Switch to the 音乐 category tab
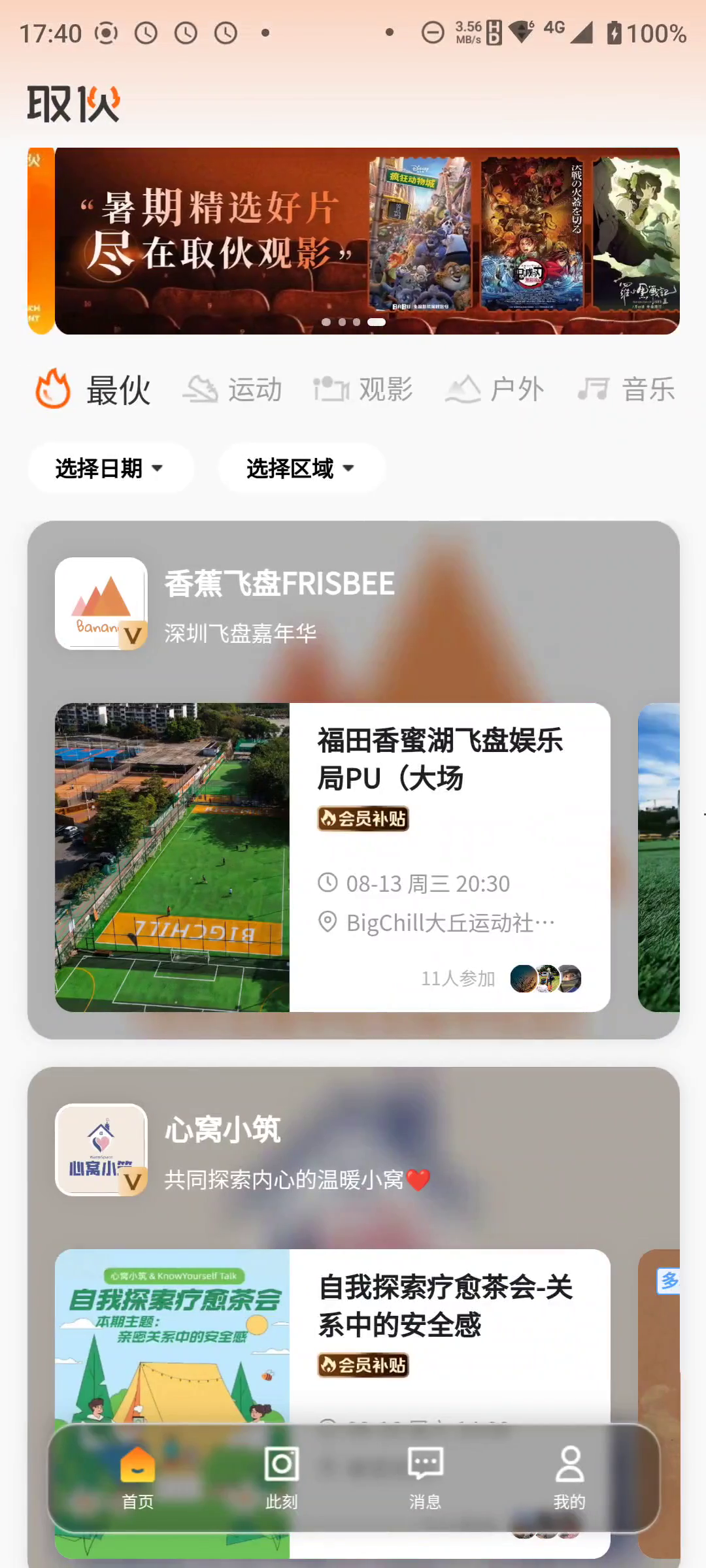The width and height of the screenshot is (706, 1568). coord(626,389)
